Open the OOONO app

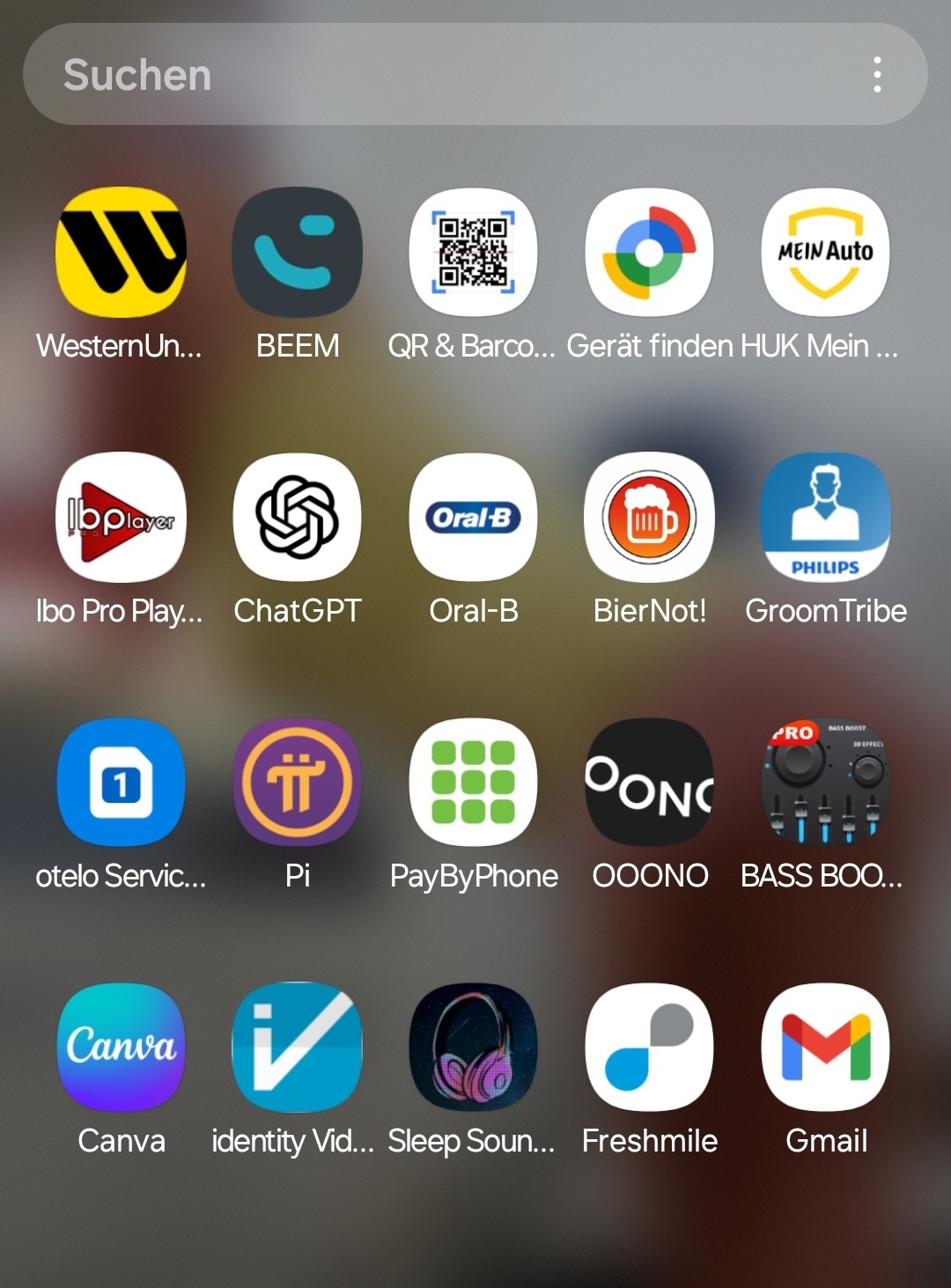click(650, 783)
